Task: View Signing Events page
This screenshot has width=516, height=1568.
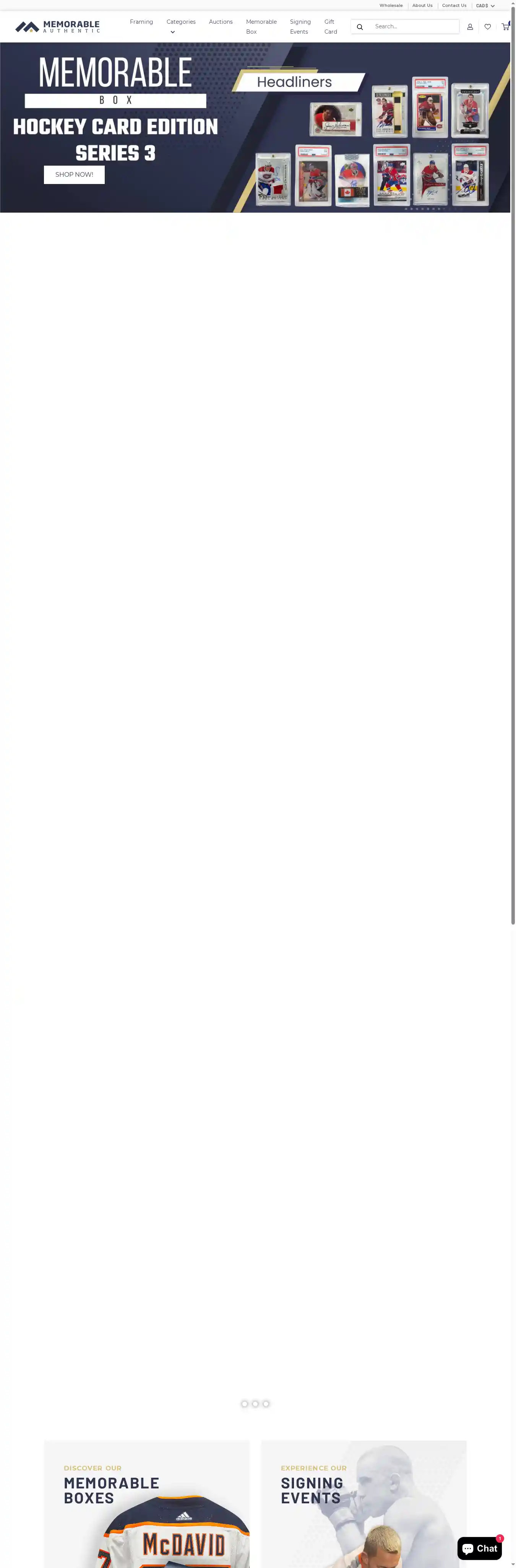Action: tap(300, 27)
